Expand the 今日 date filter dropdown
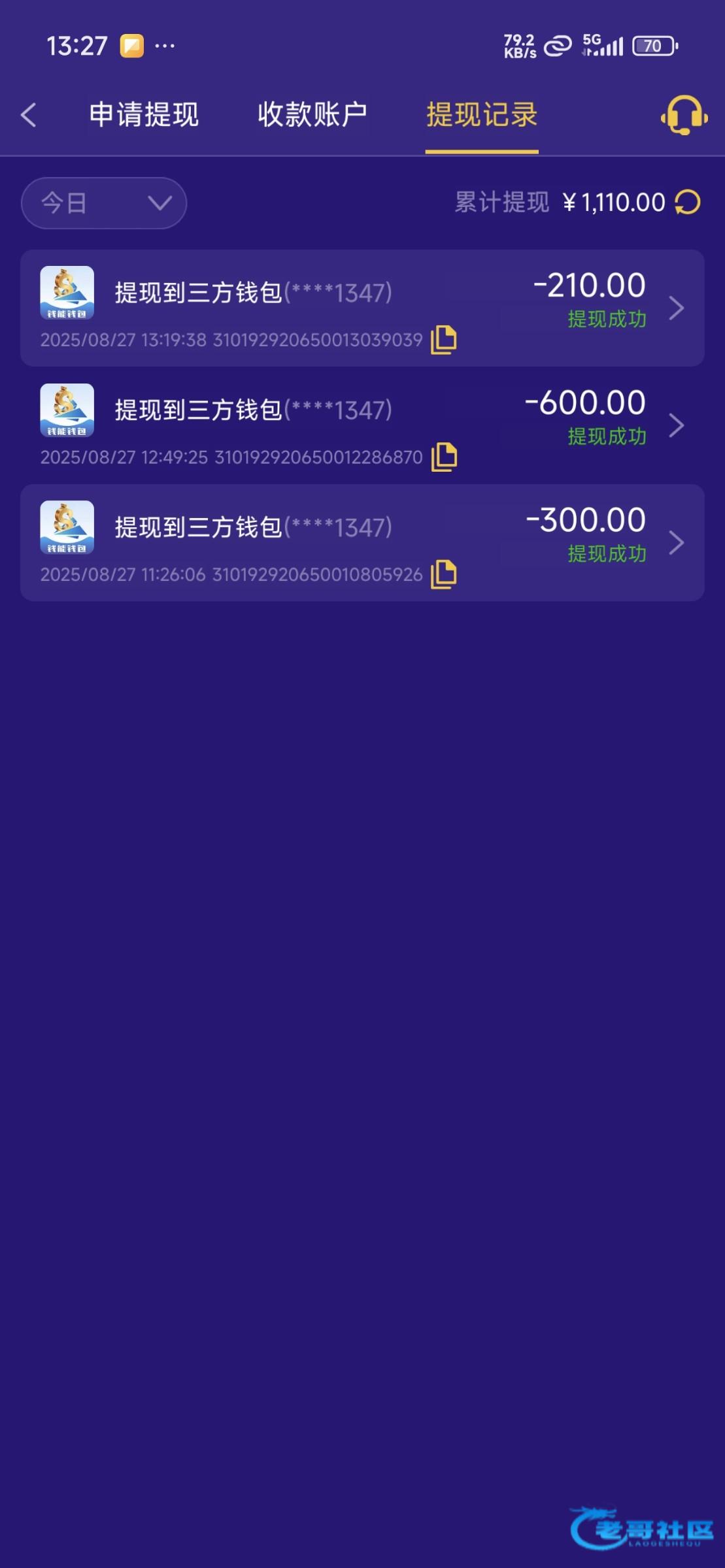Screen dimensions: 725x1568 coord(104,203)
